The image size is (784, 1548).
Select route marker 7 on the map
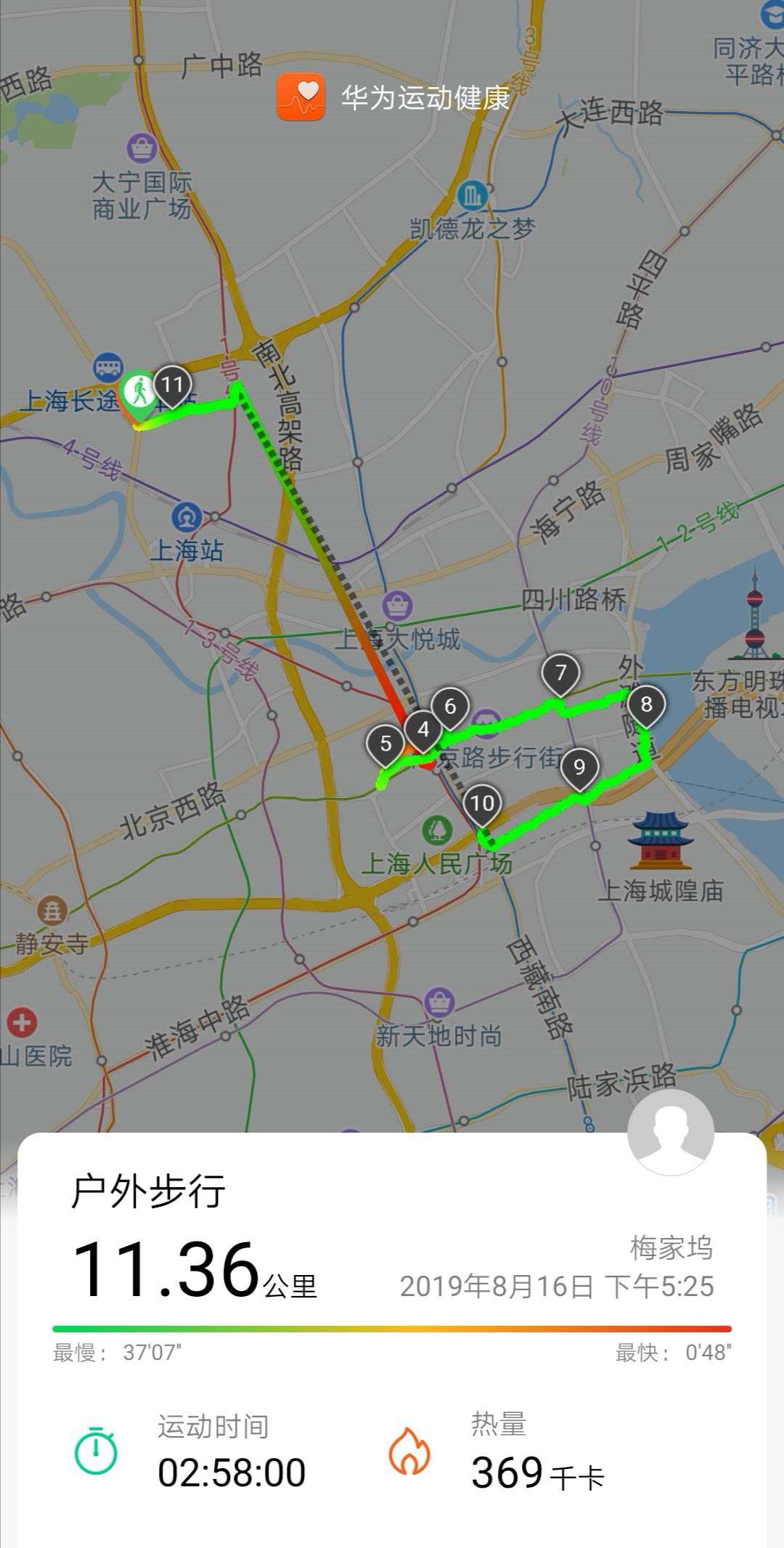tap(560, 675)
